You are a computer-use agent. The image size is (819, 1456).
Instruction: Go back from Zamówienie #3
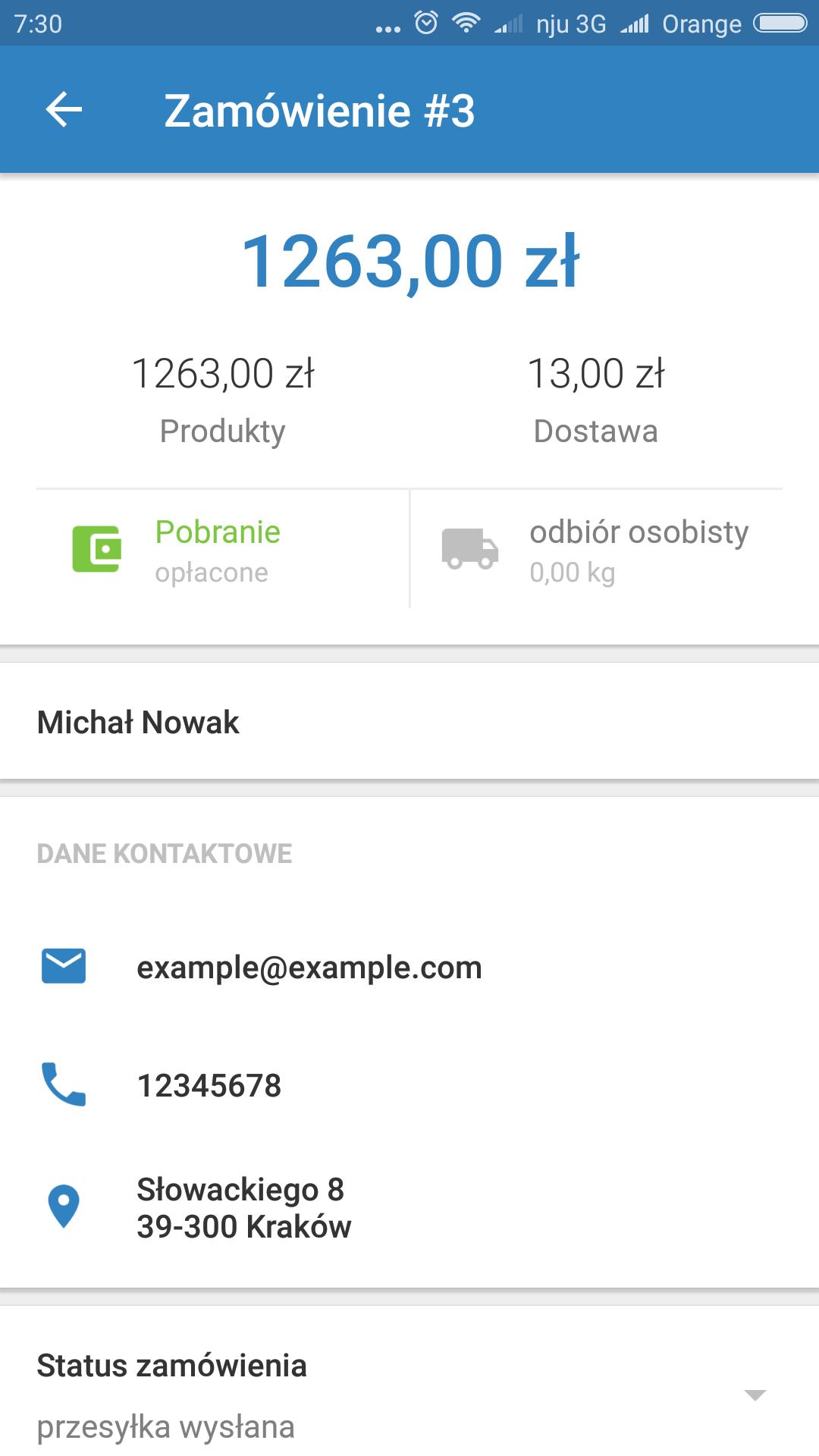[64, 110]
